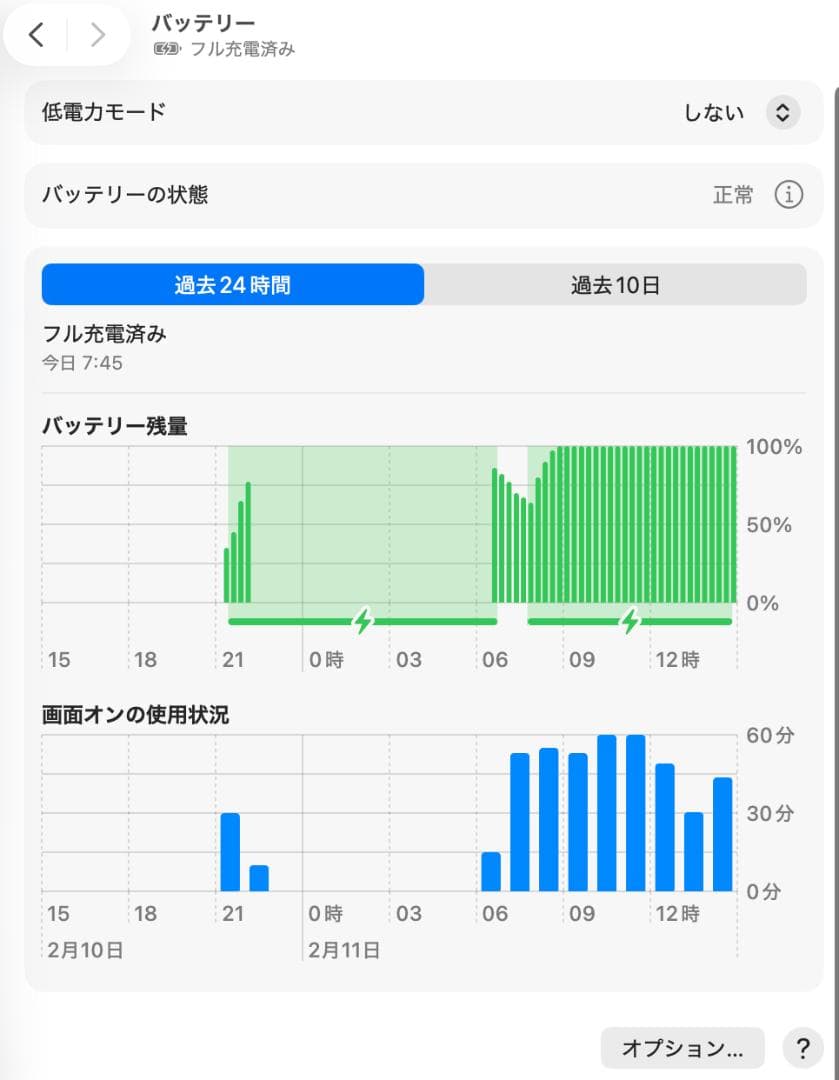839x1080 pixels.
Task: Click the オプション button
Action: [x=681, y=1047]
